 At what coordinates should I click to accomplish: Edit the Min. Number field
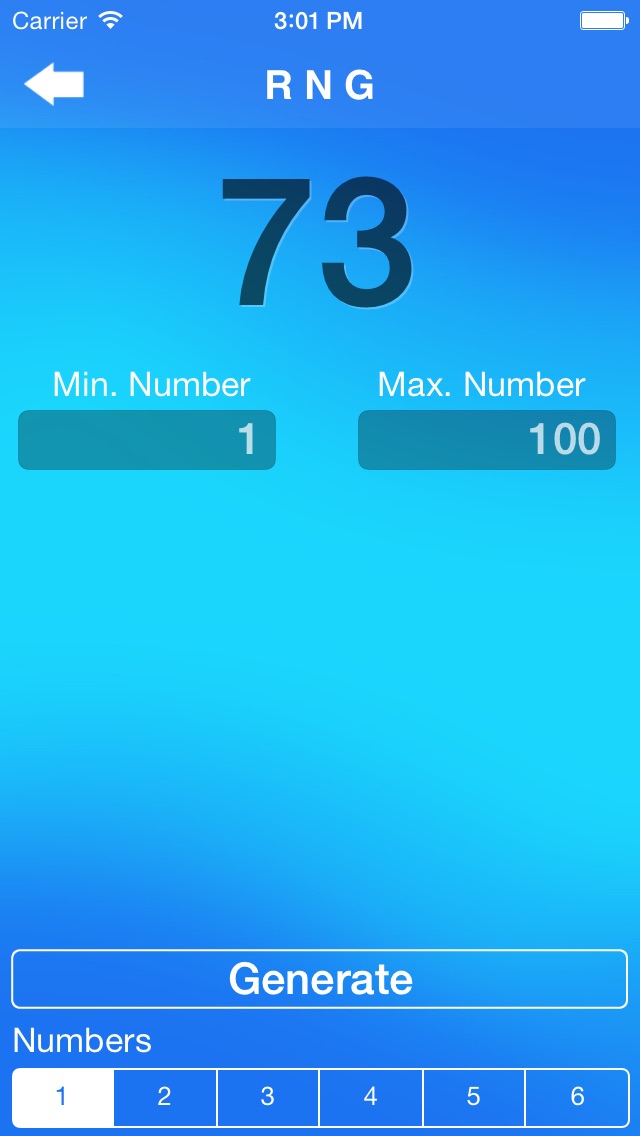click(x=147, y=440)
